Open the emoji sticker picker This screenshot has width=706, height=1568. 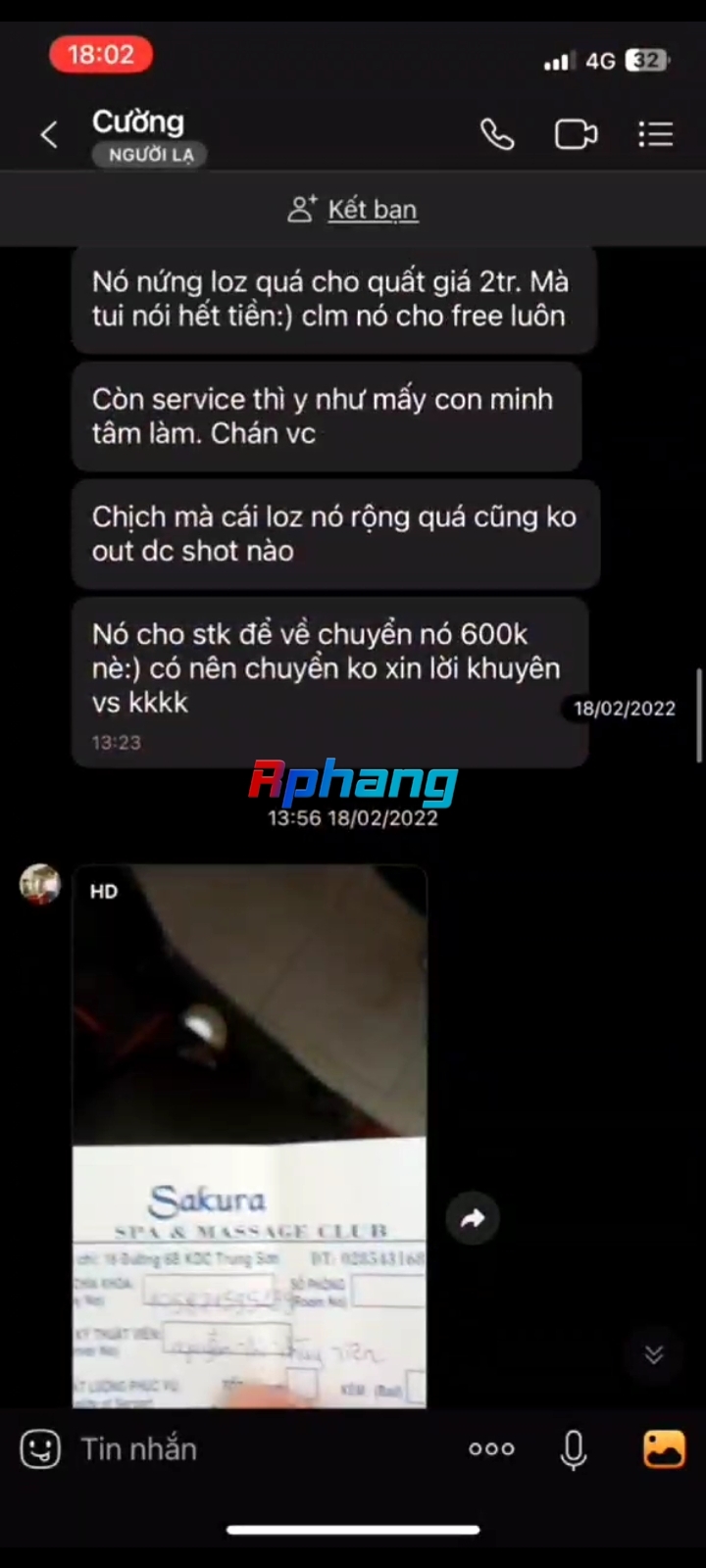point(40,1449)
